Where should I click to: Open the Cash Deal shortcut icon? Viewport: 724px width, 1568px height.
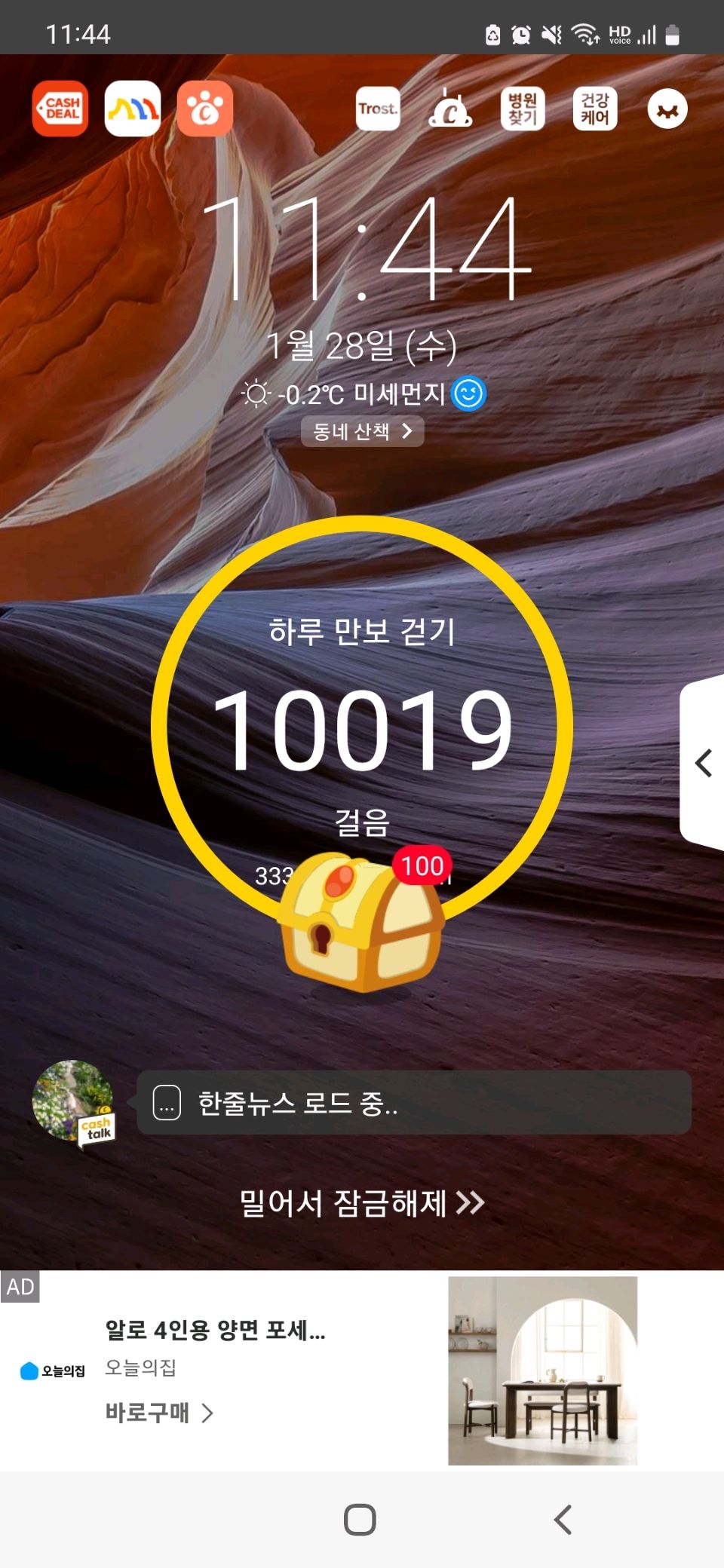[x=60, y=109]
